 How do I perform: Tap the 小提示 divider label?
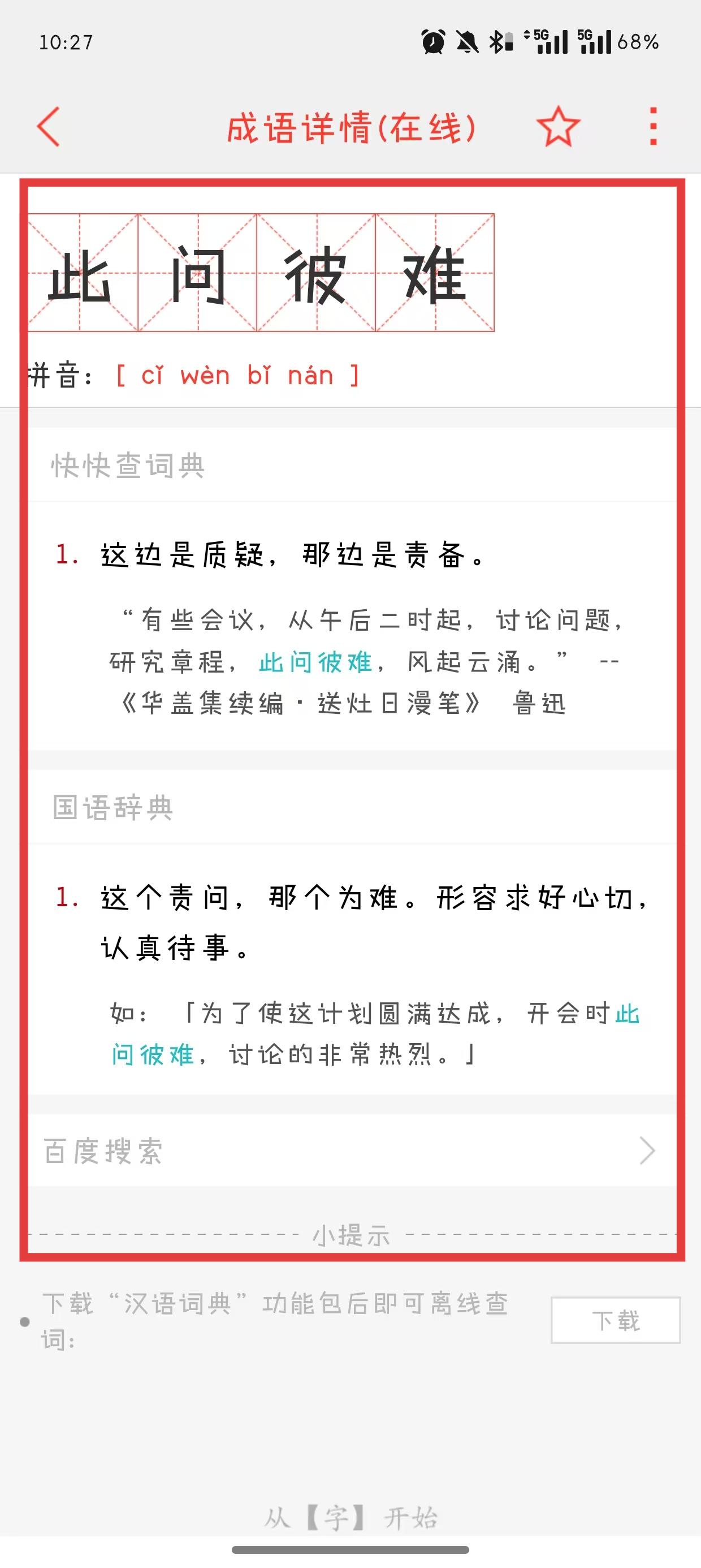pyautogui.click(x=350, y=1235)
